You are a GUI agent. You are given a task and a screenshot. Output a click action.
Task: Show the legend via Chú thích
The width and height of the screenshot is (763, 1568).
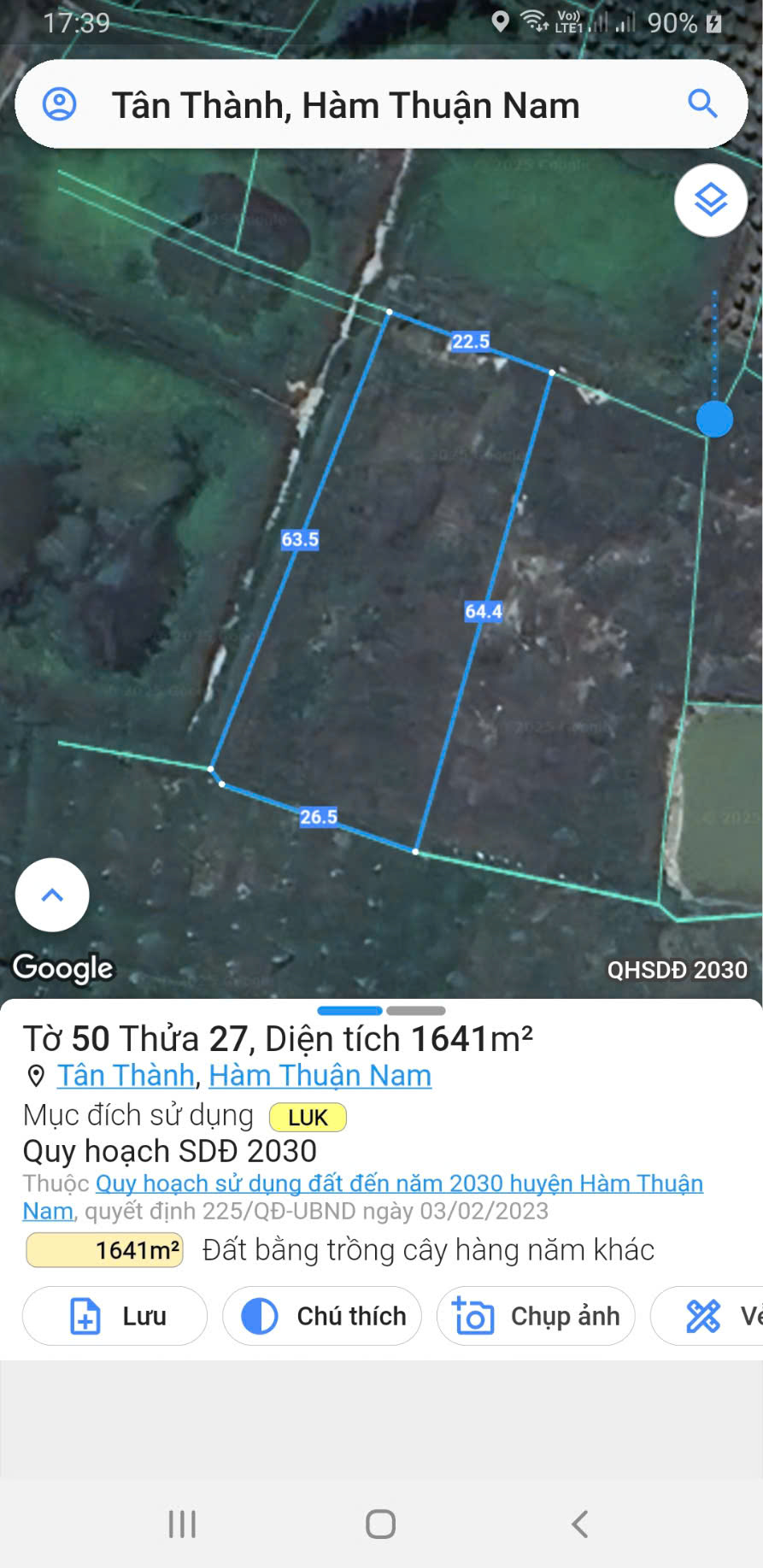322,1316
